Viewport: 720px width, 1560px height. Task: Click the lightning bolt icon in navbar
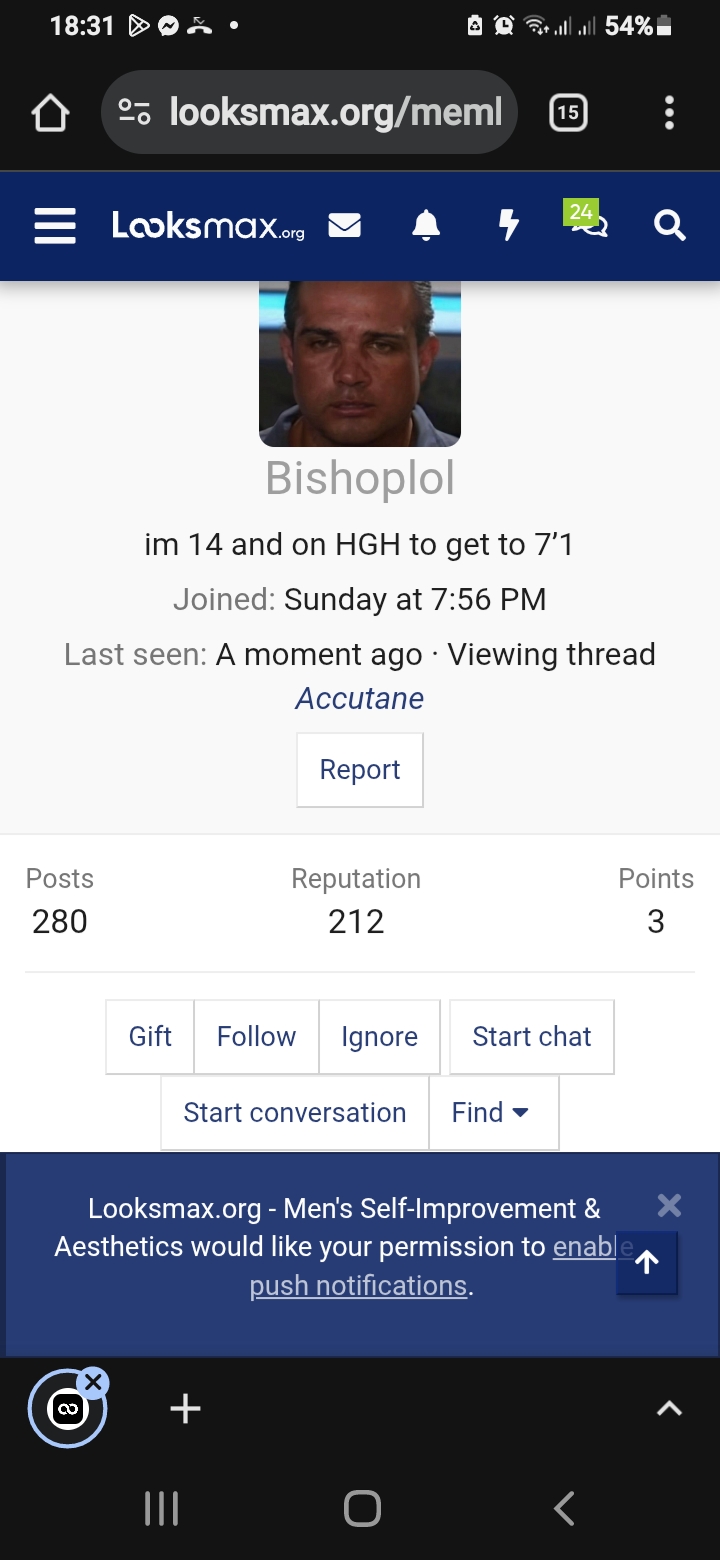point(509,225)
